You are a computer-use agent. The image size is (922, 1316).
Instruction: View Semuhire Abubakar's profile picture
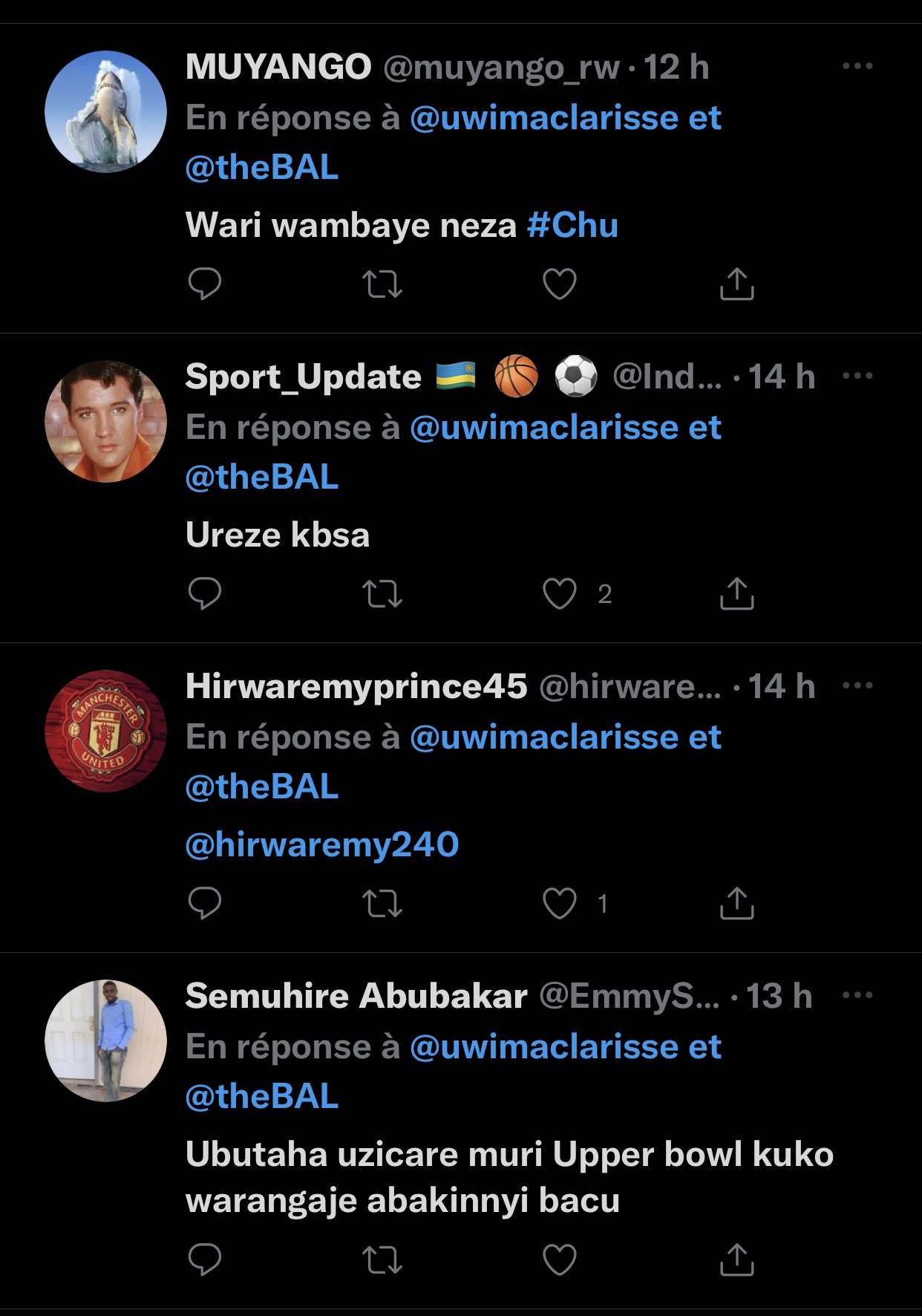click(x=105, y=1041)
